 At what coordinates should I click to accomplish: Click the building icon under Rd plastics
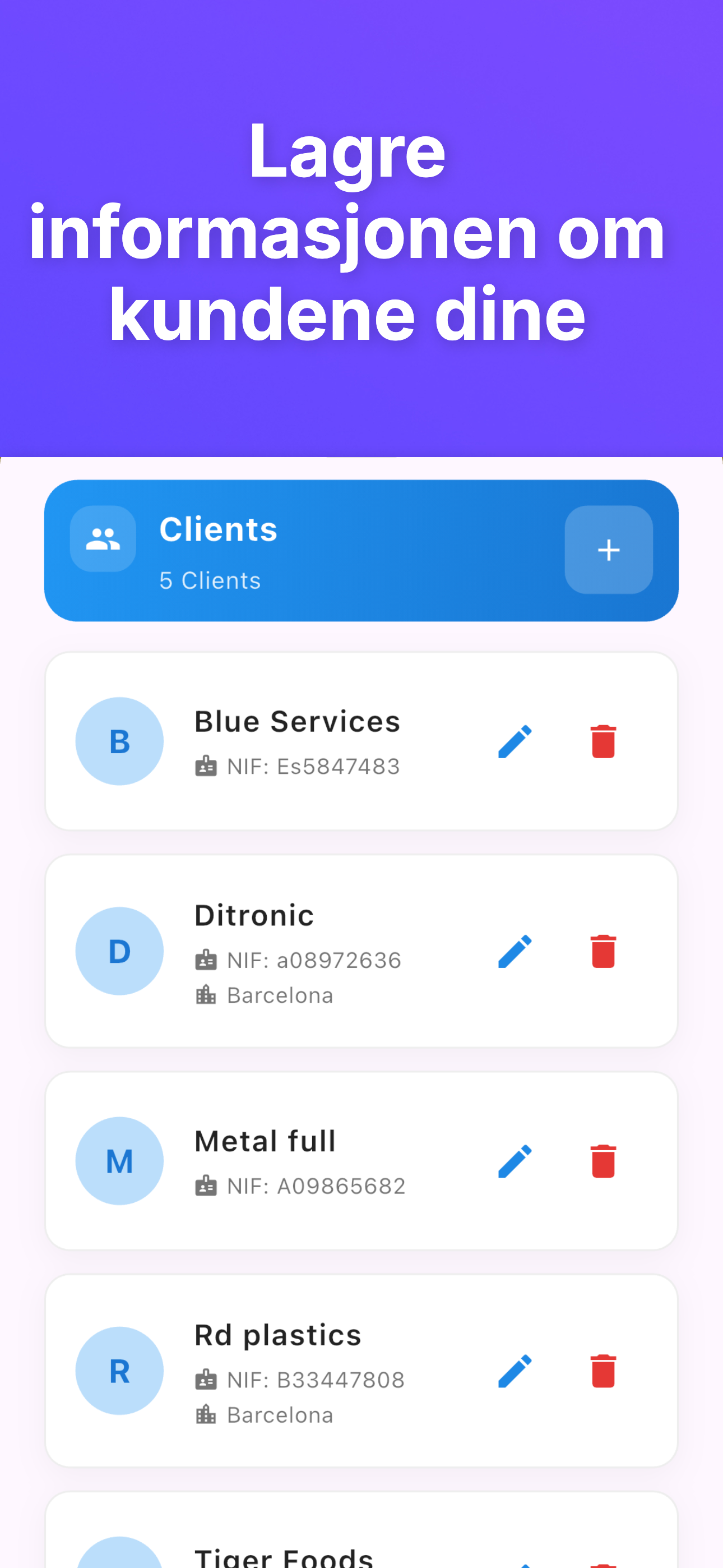click(x=207, y=1415)
